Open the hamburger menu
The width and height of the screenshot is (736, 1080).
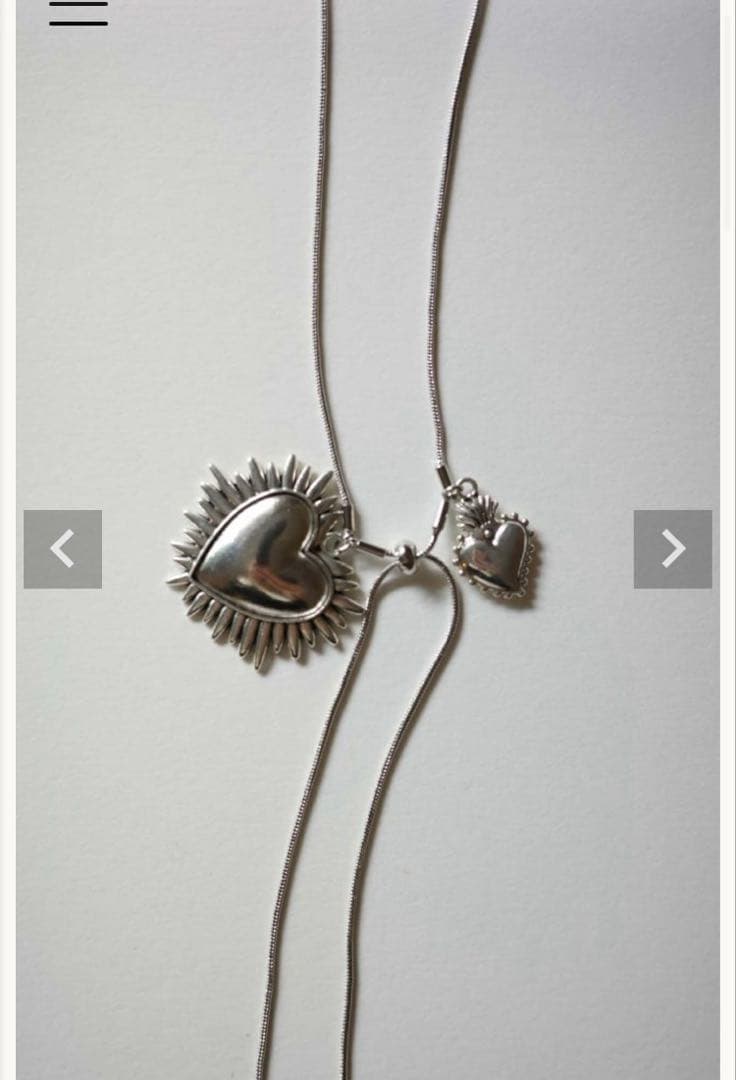pyautogui.click(x=78, y=12)
